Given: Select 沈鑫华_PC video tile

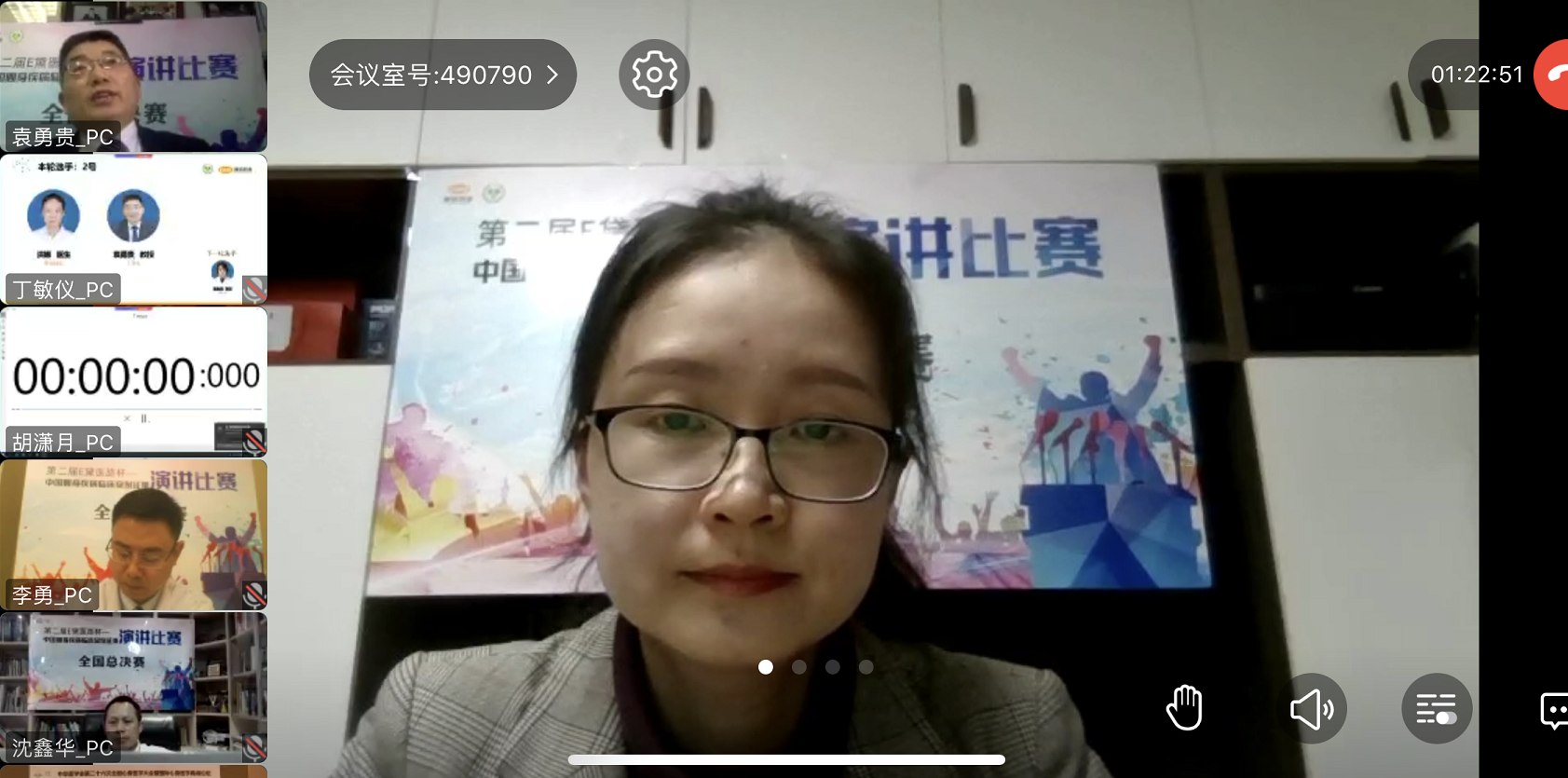Looking at the screenshot, I should (134, 688).
